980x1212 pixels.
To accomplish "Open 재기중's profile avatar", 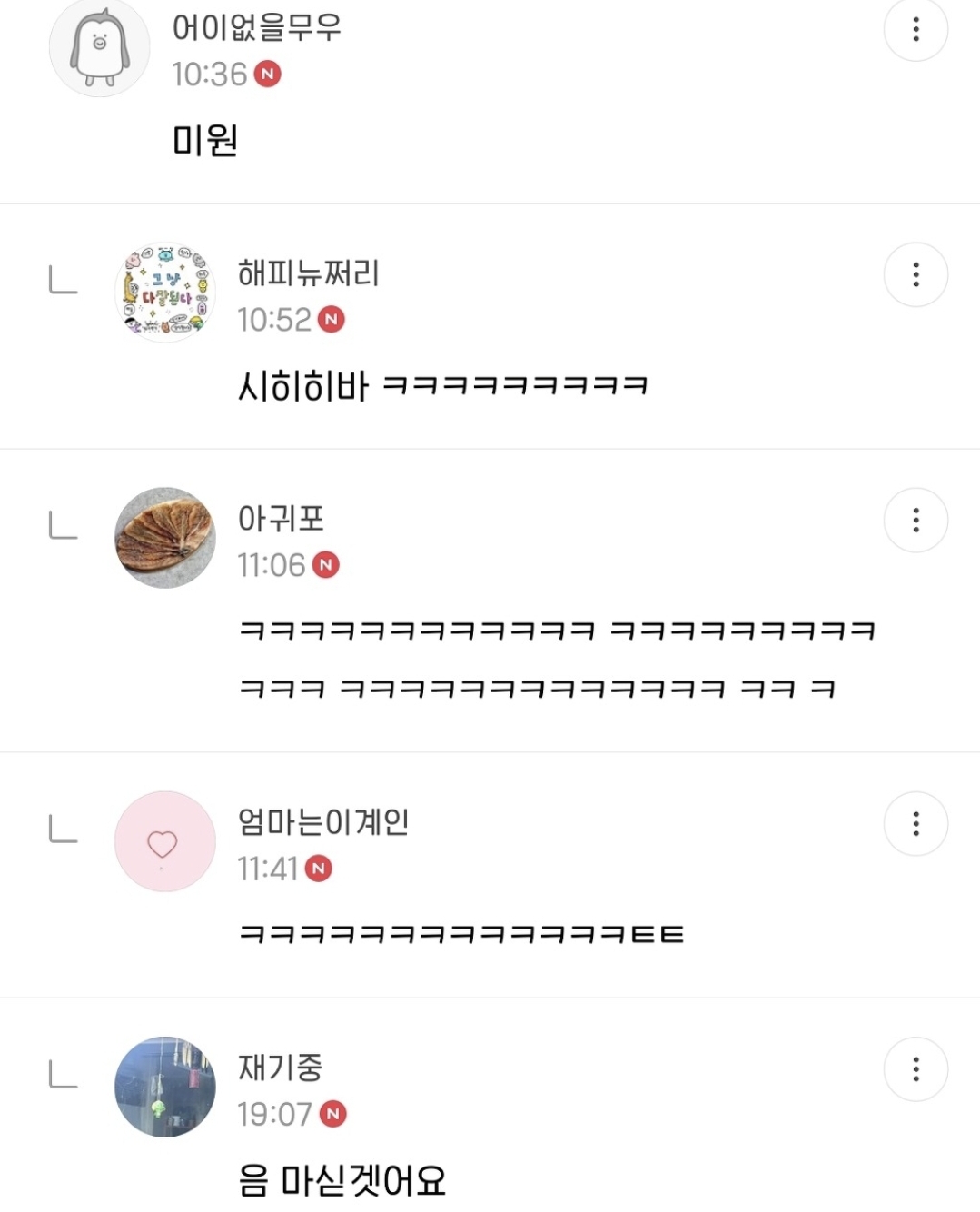I will [x=165, y=1087].
